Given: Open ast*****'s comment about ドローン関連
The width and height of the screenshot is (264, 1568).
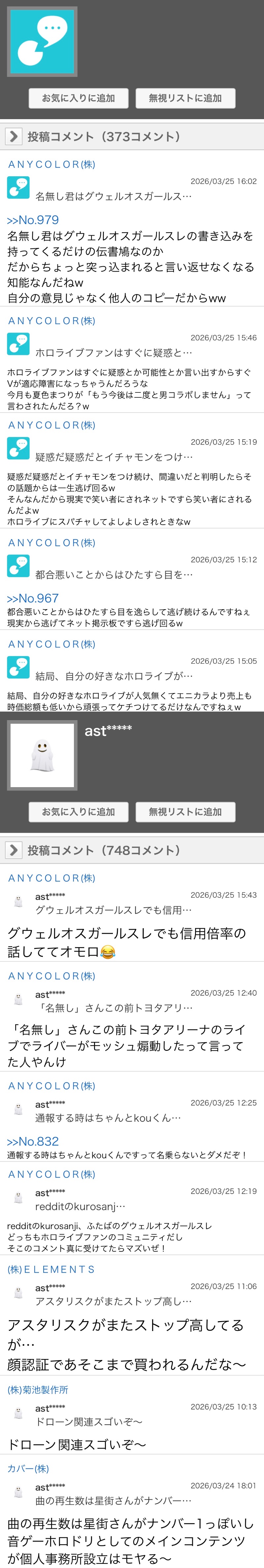Looking at the screenshot, I should point(89,1422).
